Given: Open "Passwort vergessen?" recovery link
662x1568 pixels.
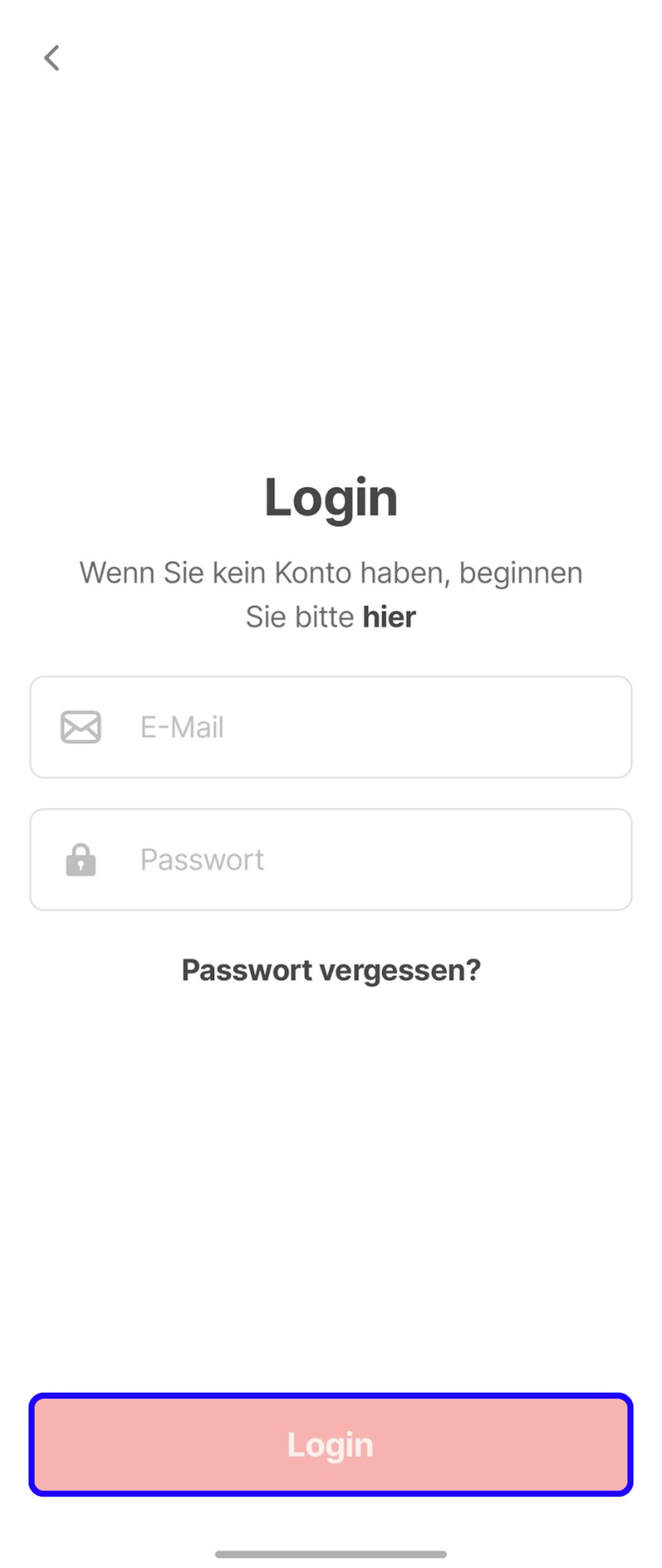Looking at the screenshot, I should tap(331, 970).
